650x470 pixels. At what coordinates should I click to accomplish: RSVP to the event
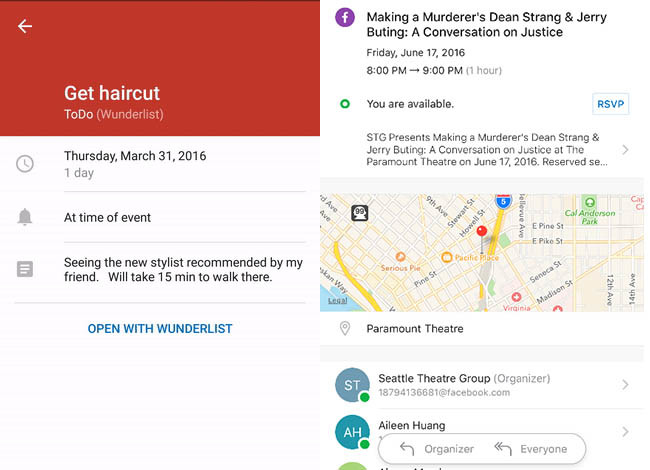(x=610, y=104)
